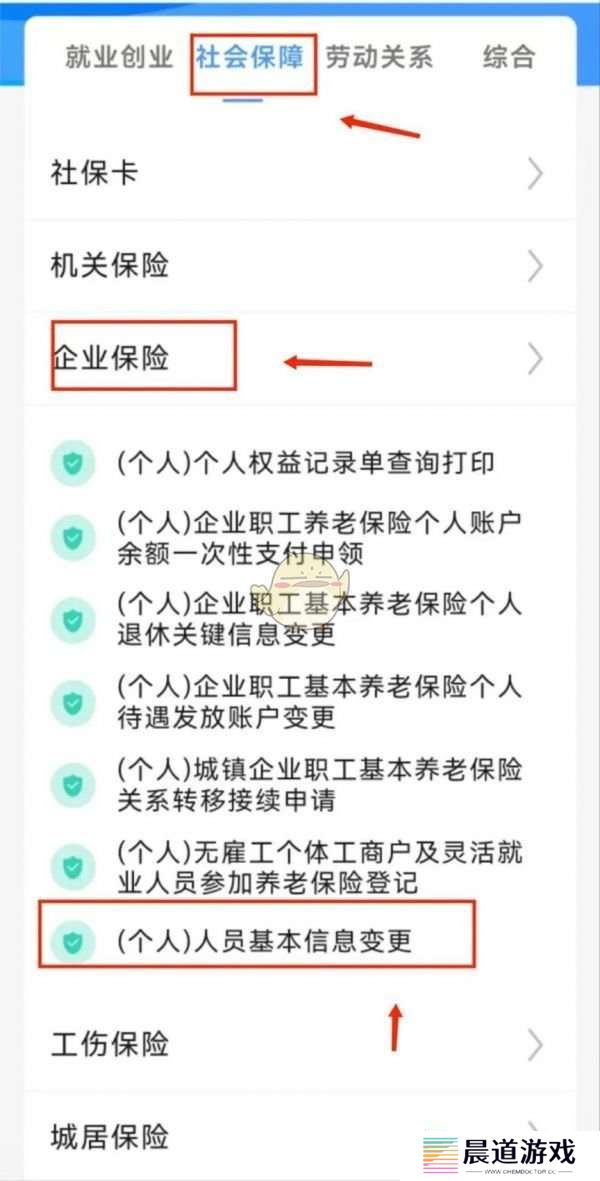600x1181 pixels.
Task: Open the 综合 tab
Action: [x=509, y=57]
